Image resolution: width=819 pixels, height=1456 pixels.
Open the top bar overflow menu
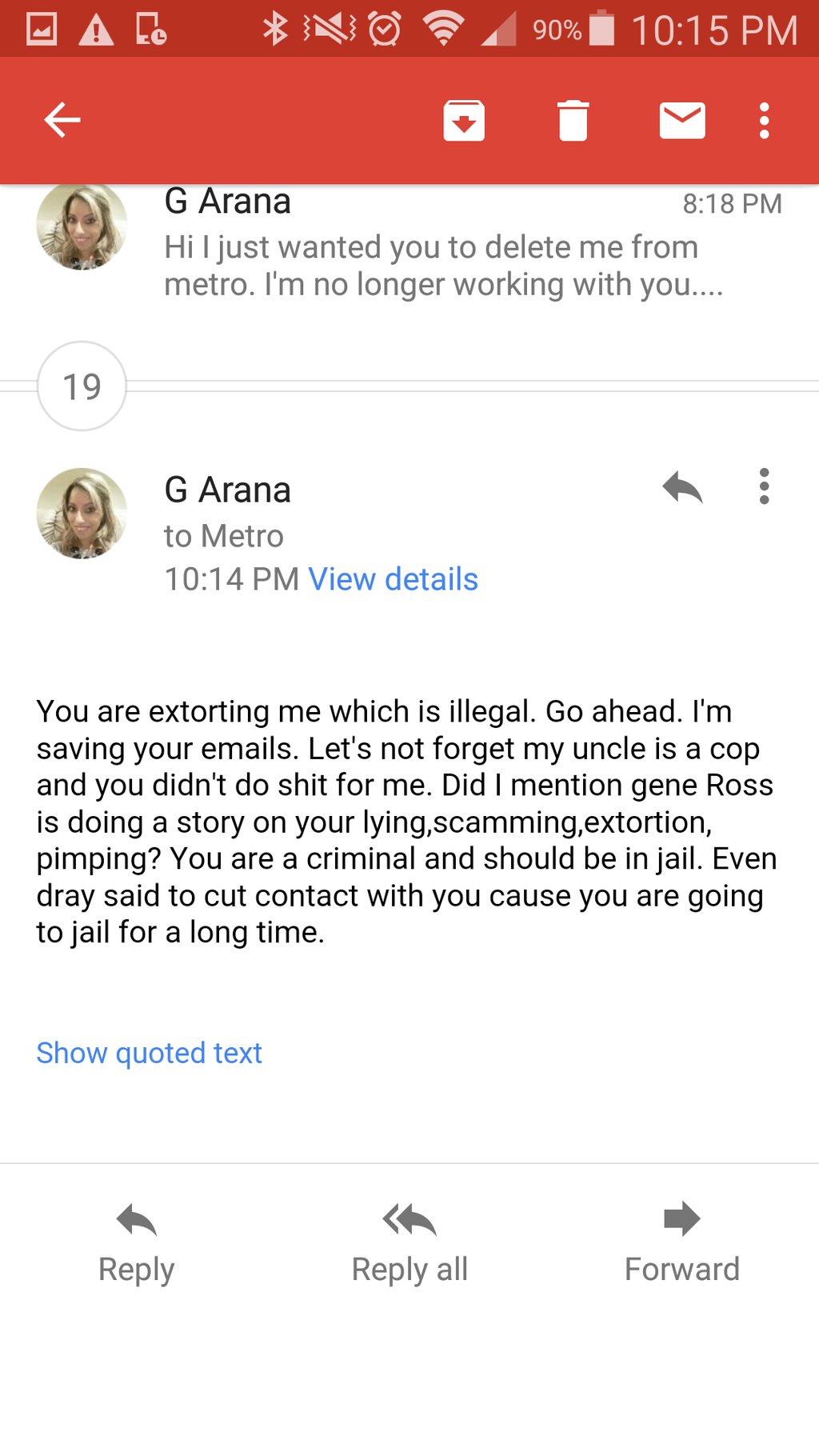tap(764, 121)
